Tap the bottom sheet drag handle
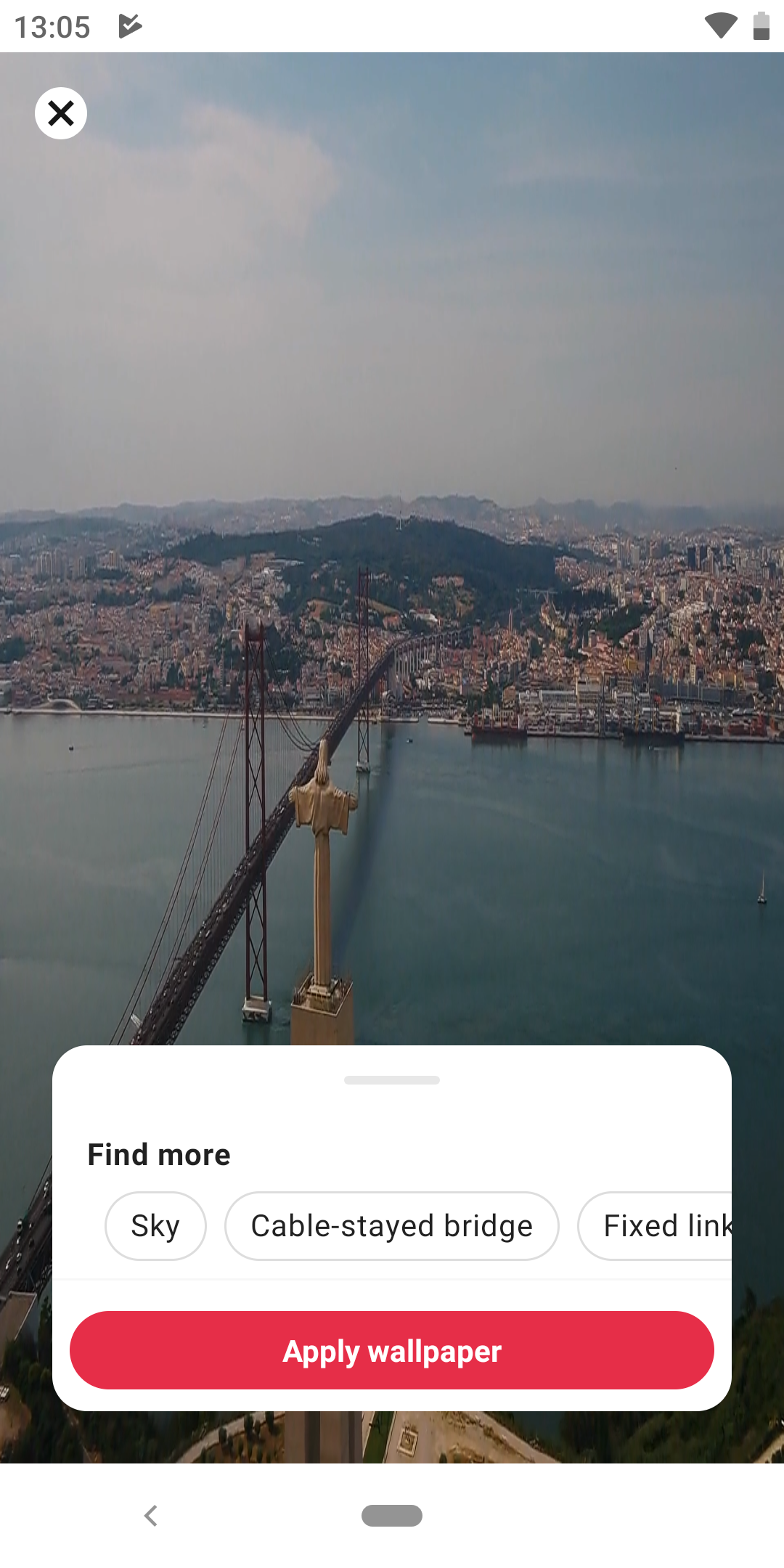784x1568 pixels. [392, 1080]
